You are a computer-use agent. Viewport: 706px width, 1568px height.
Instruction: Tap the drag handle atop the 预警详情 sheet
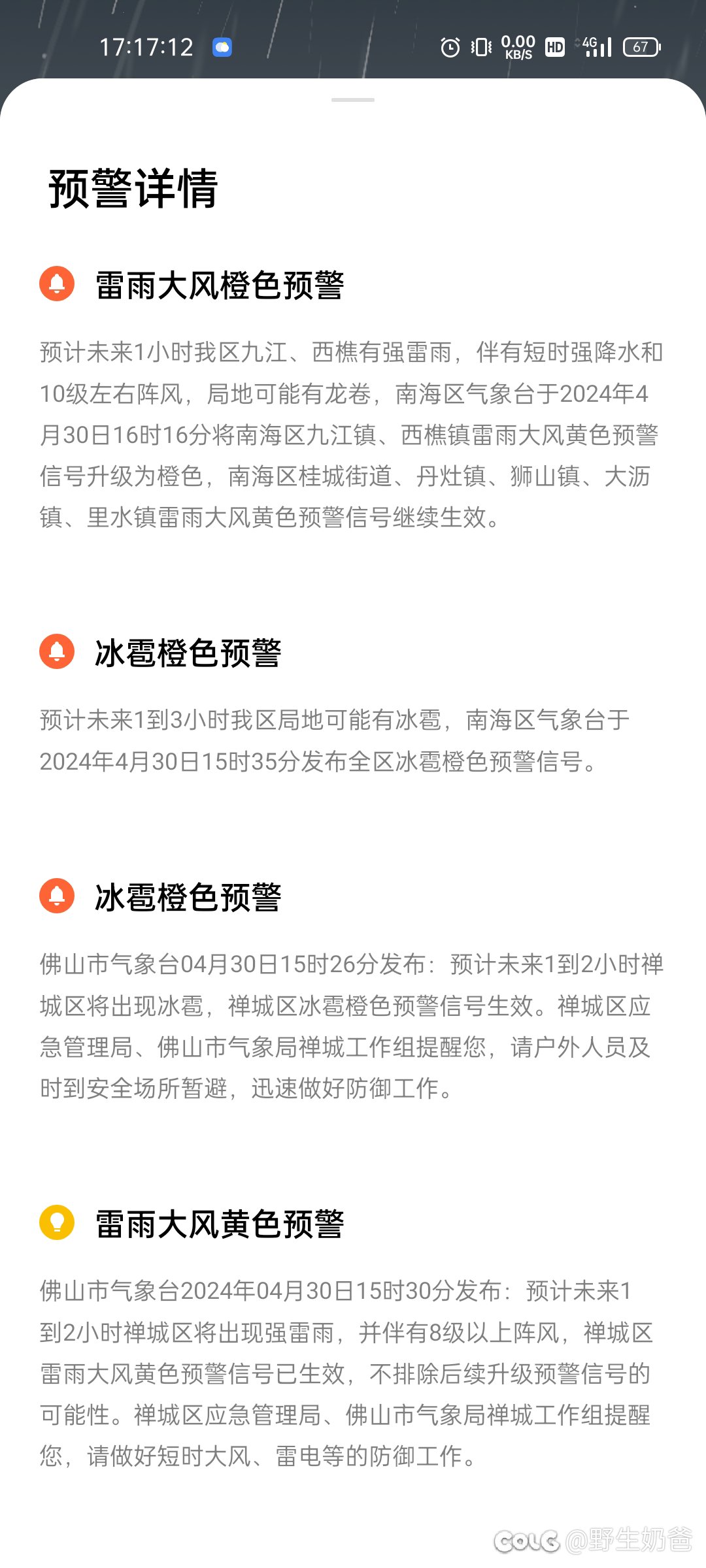[x=353, y=100]
